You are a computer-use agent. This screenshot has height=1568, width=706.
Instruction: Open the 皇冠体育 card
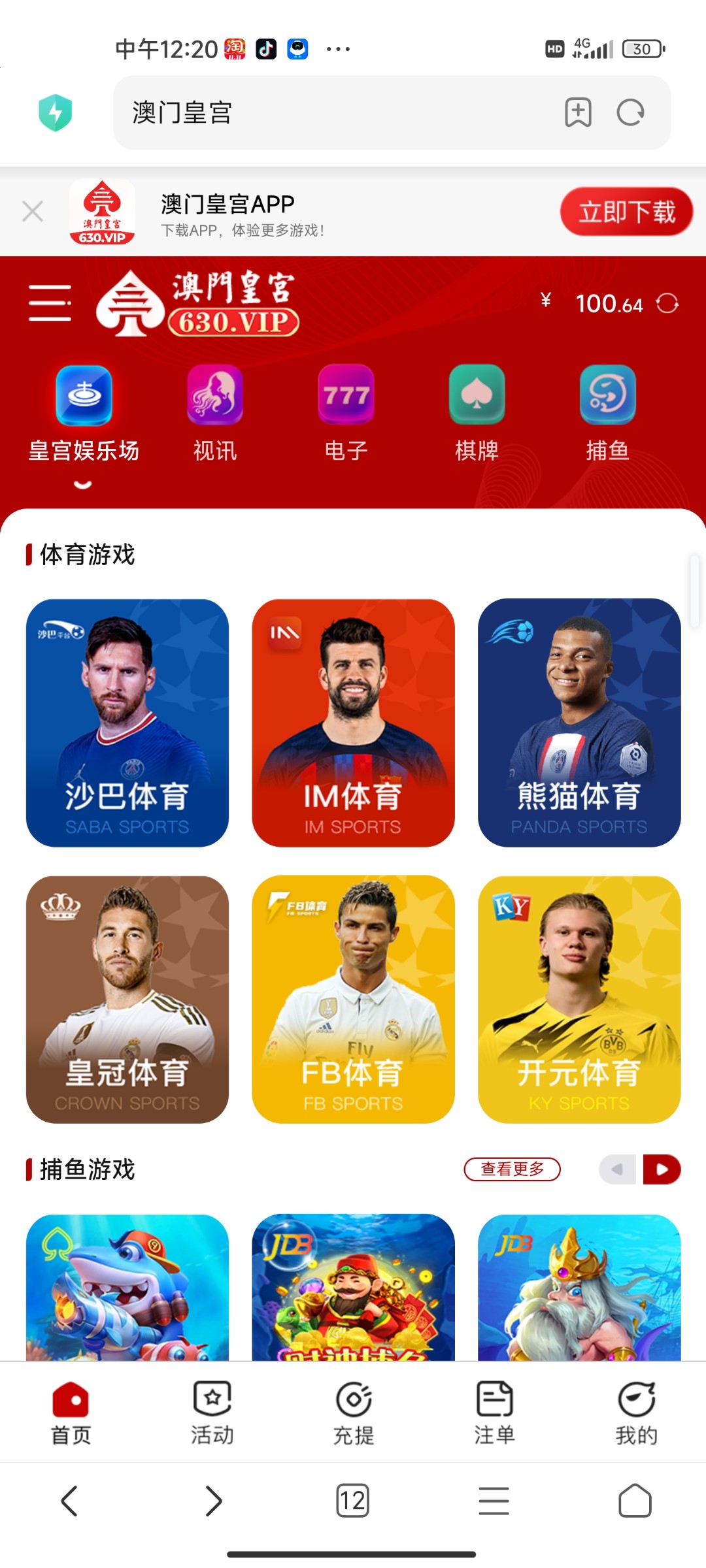pos(127,1000)
